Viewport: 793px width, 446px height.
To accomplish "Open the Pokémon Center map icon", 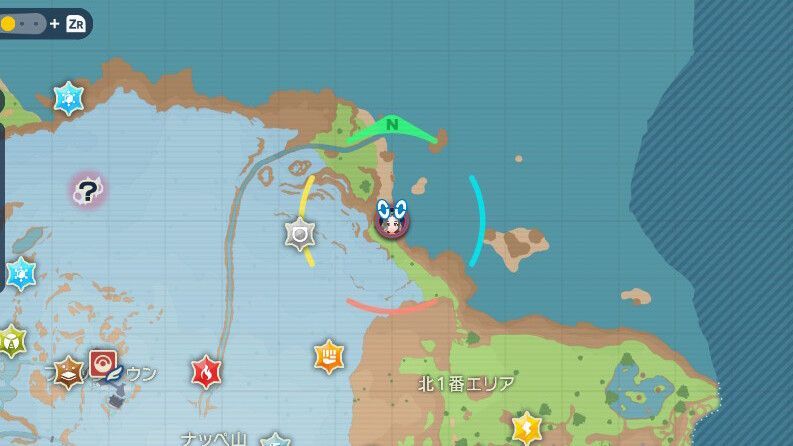I will coord(103,363).
